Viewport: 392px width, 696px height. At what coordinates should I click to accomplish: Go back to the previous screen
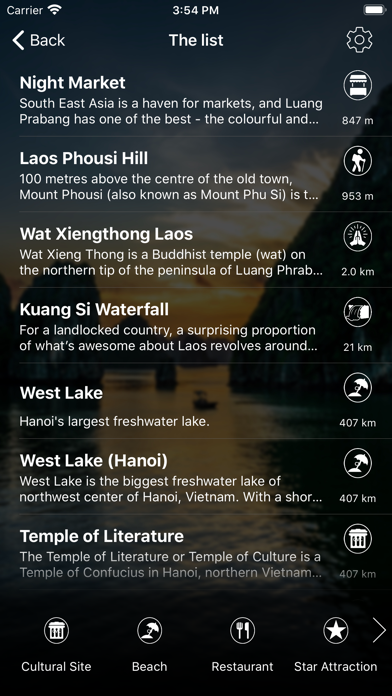pyautogui.click(x=38, y=40)
